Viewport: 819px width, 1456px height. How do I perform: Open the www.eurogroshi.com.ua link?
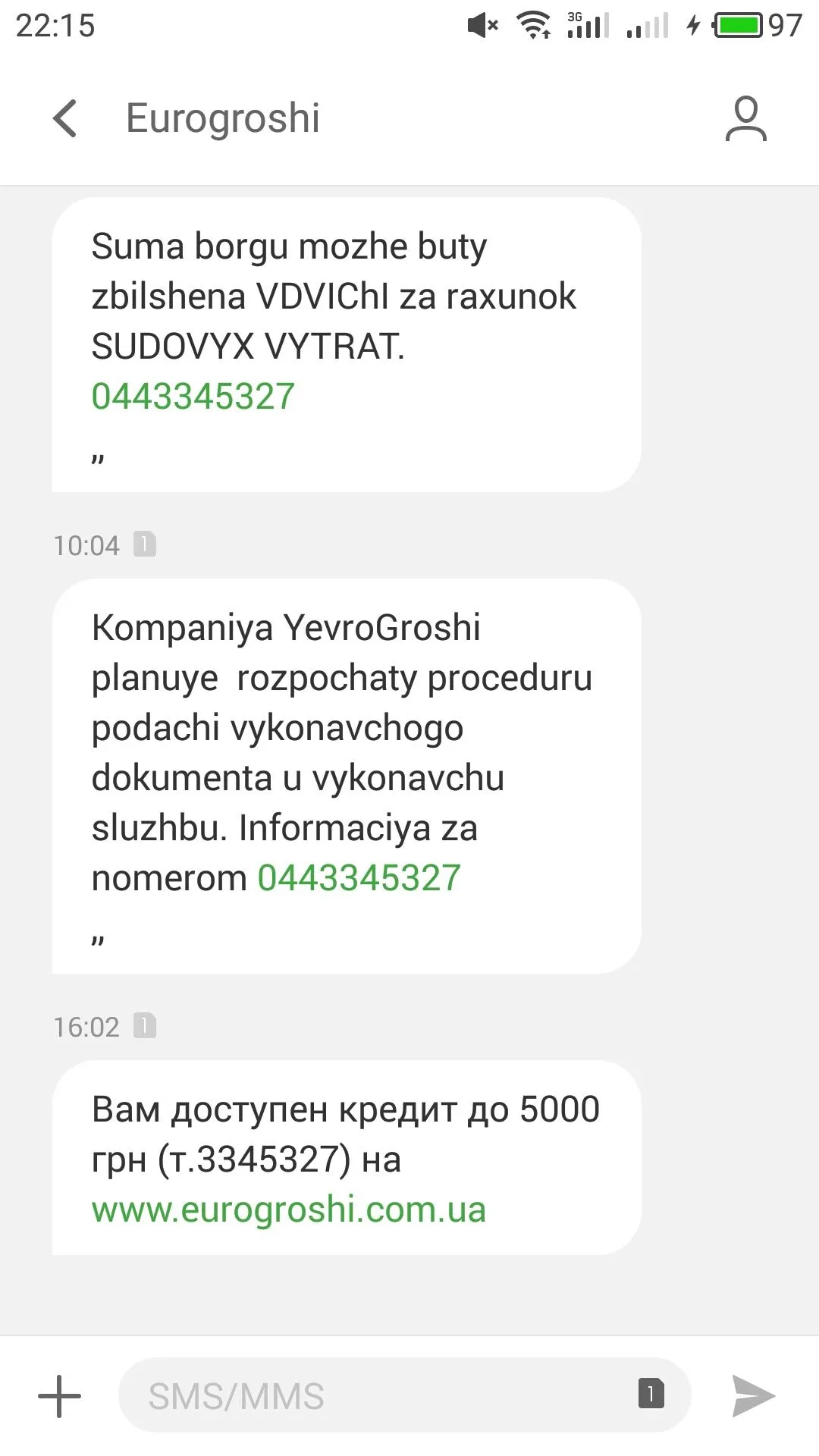(x=288, y=1210)
